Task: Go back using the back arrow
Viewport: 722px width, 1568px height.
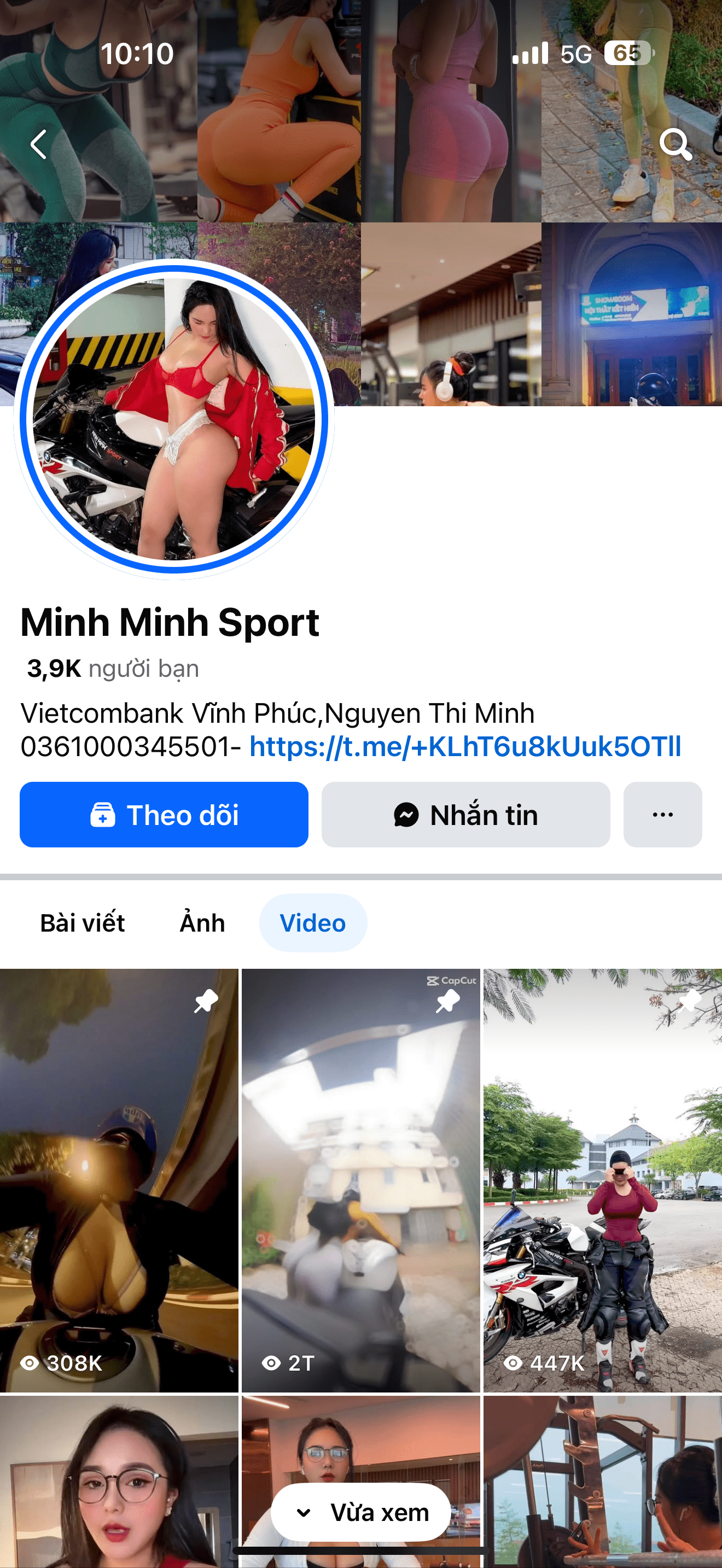Action: 38,144
